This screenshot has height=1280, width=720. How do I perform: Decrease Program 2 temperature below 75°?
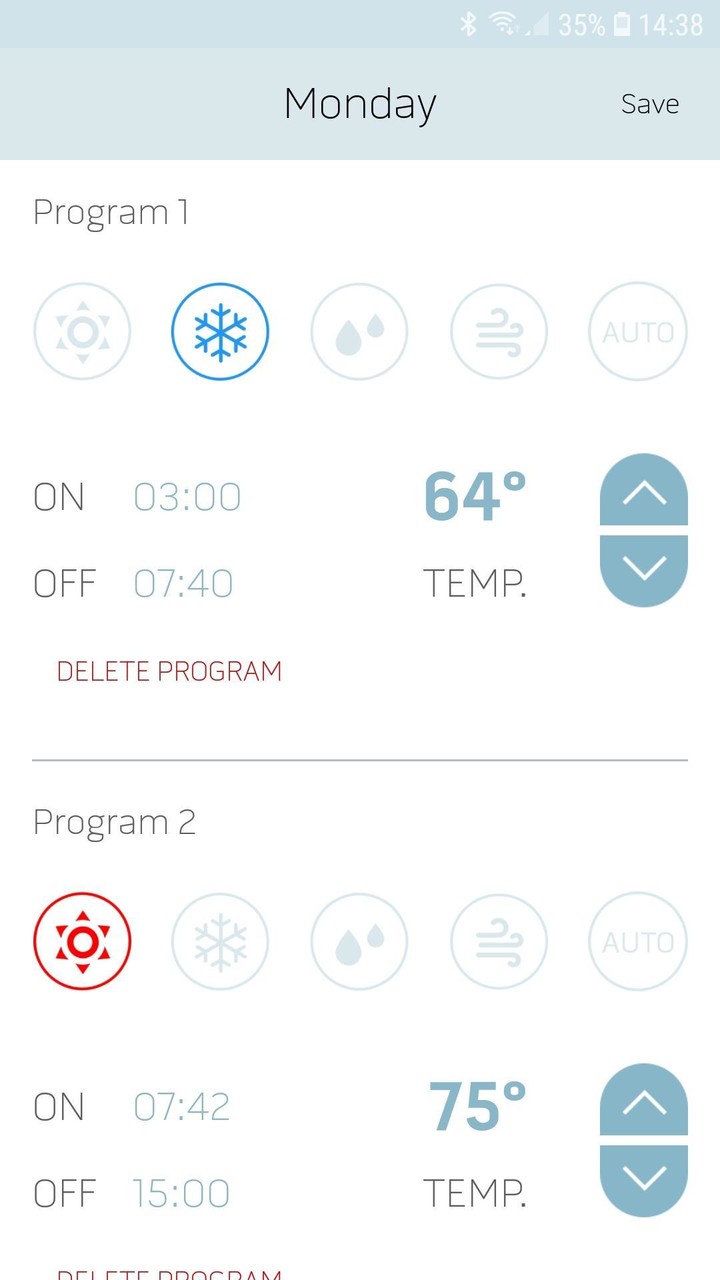click(644, 1180)
